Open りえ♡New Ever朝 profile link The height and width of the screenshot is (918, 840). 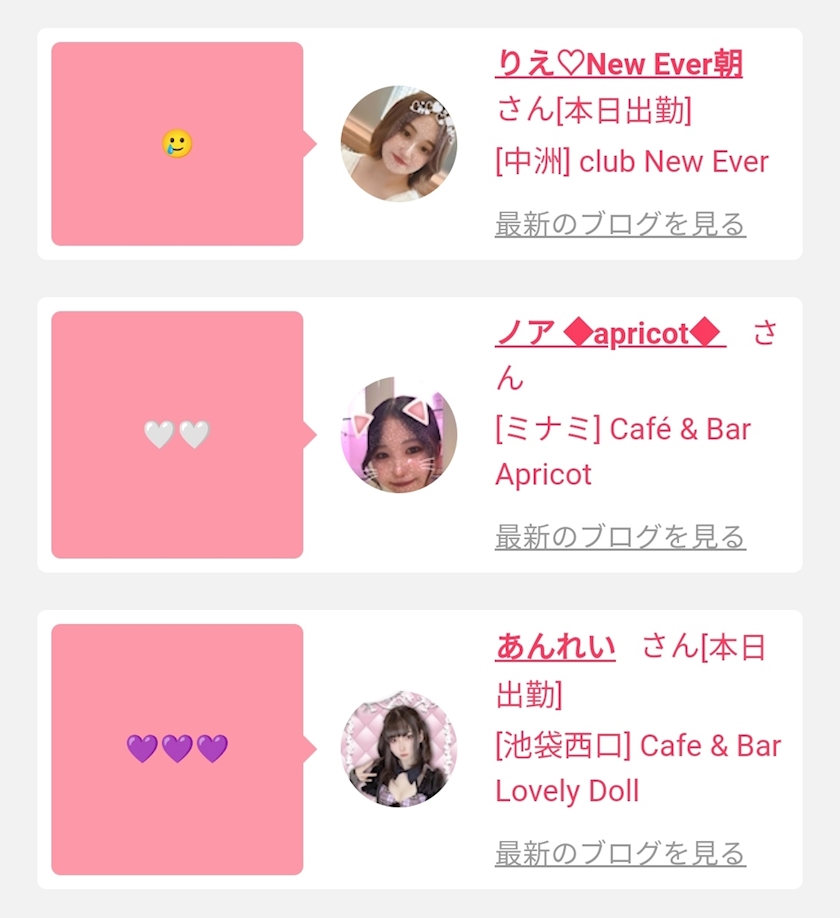[618, 65]
